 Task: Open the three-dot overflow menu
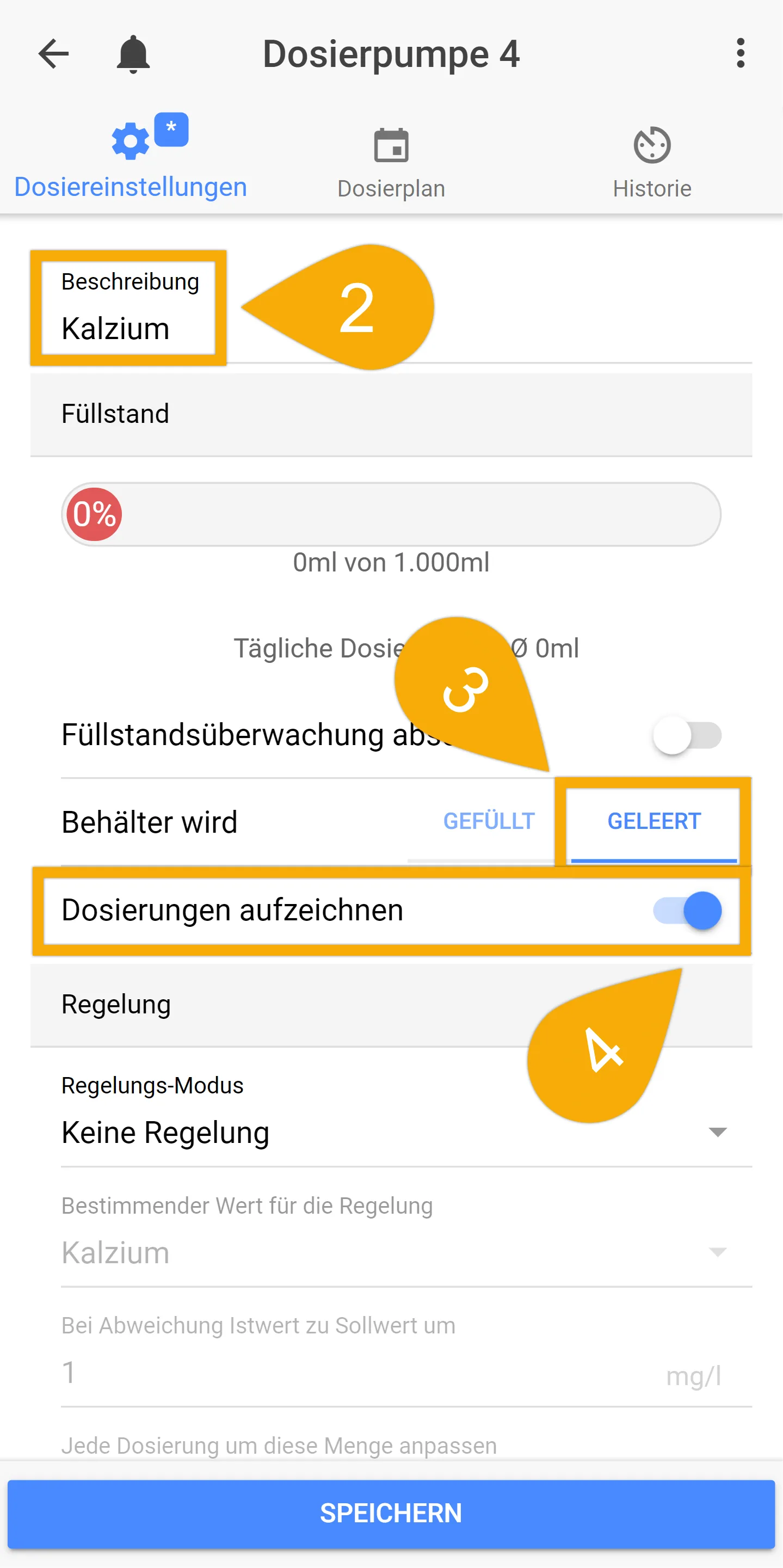coord(740,53)
